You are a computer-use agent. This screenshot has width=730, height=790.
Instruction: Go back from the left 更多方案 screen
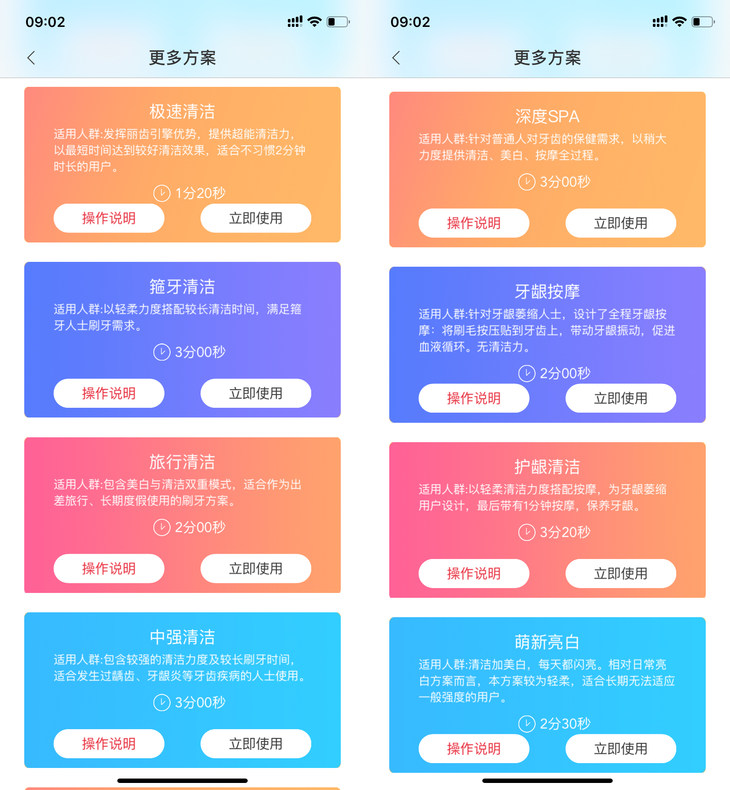[31, 58]
